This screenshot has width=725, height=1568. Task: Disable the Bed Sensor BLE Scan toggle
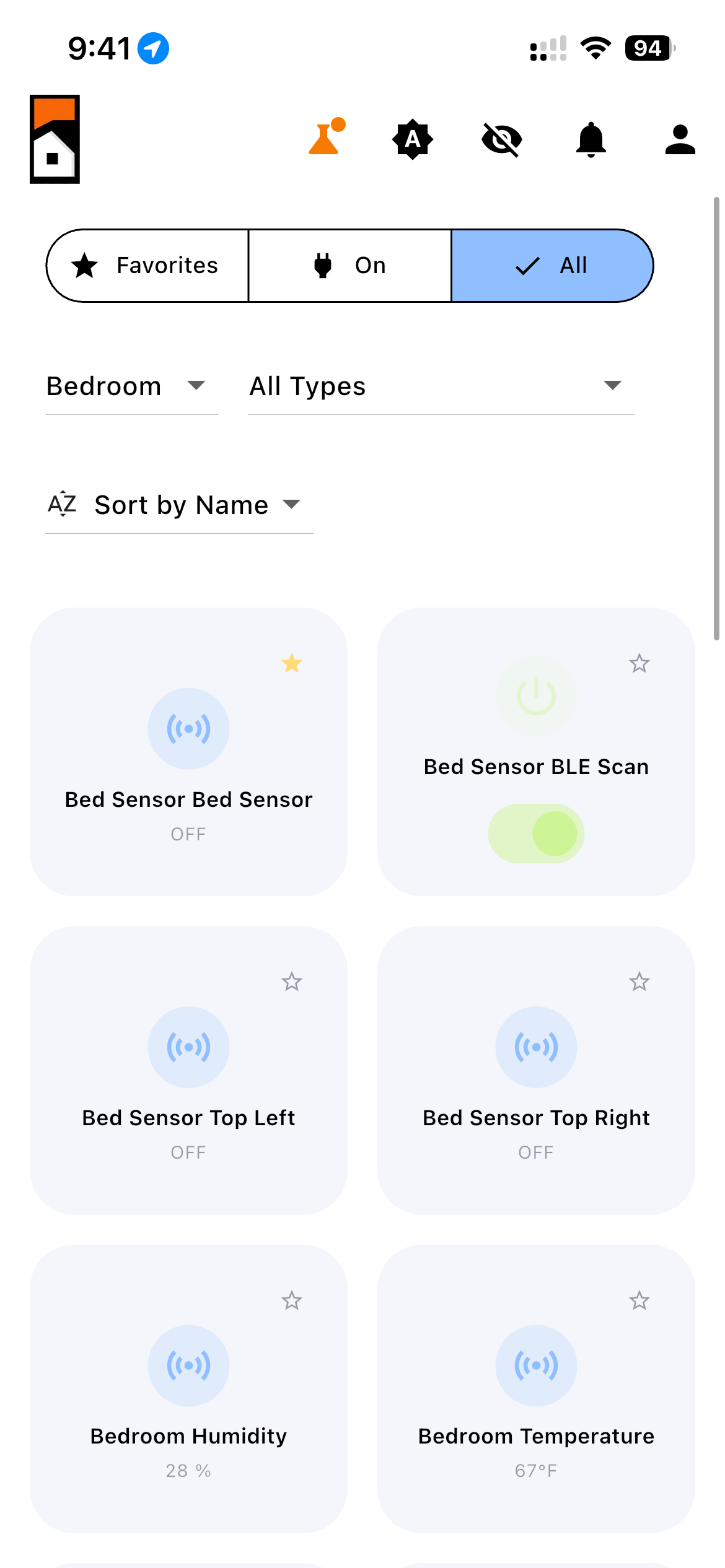click(535, 834)
